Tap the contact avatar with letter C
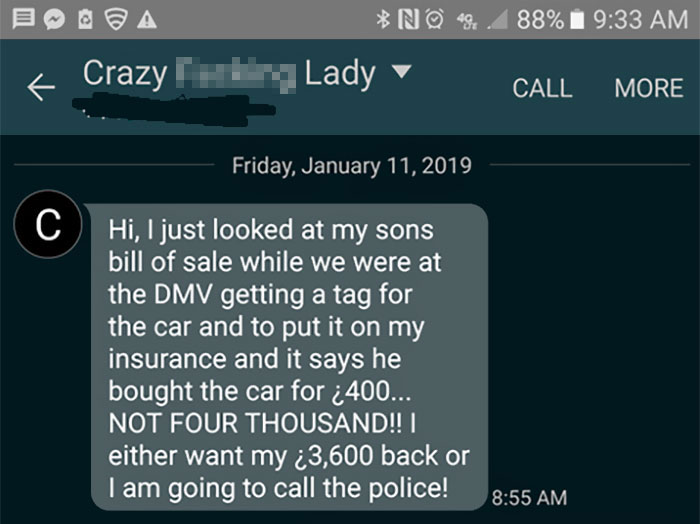Viewport: 700px width, 524px height. 41,226
